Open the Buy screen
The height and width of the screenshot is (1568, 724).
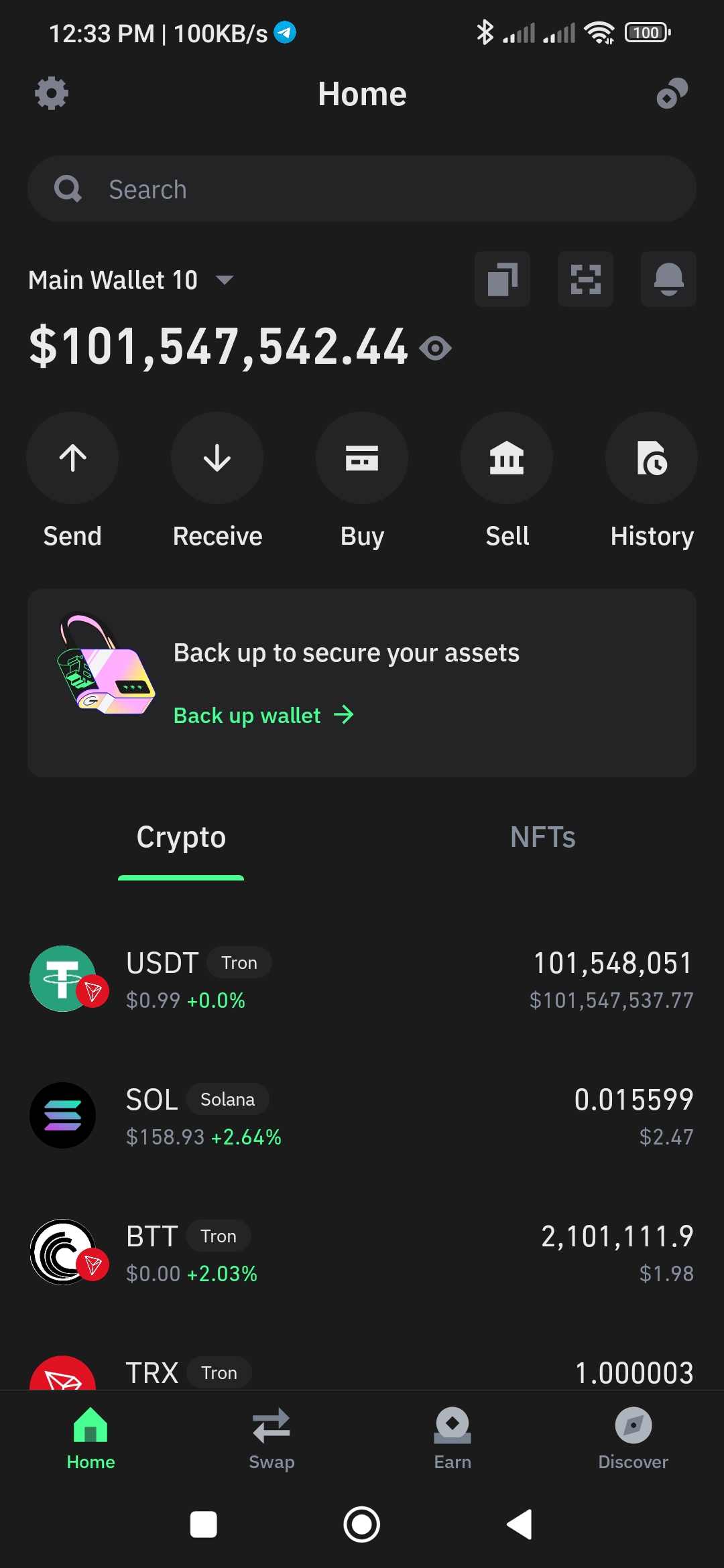(x=361, y=458)
